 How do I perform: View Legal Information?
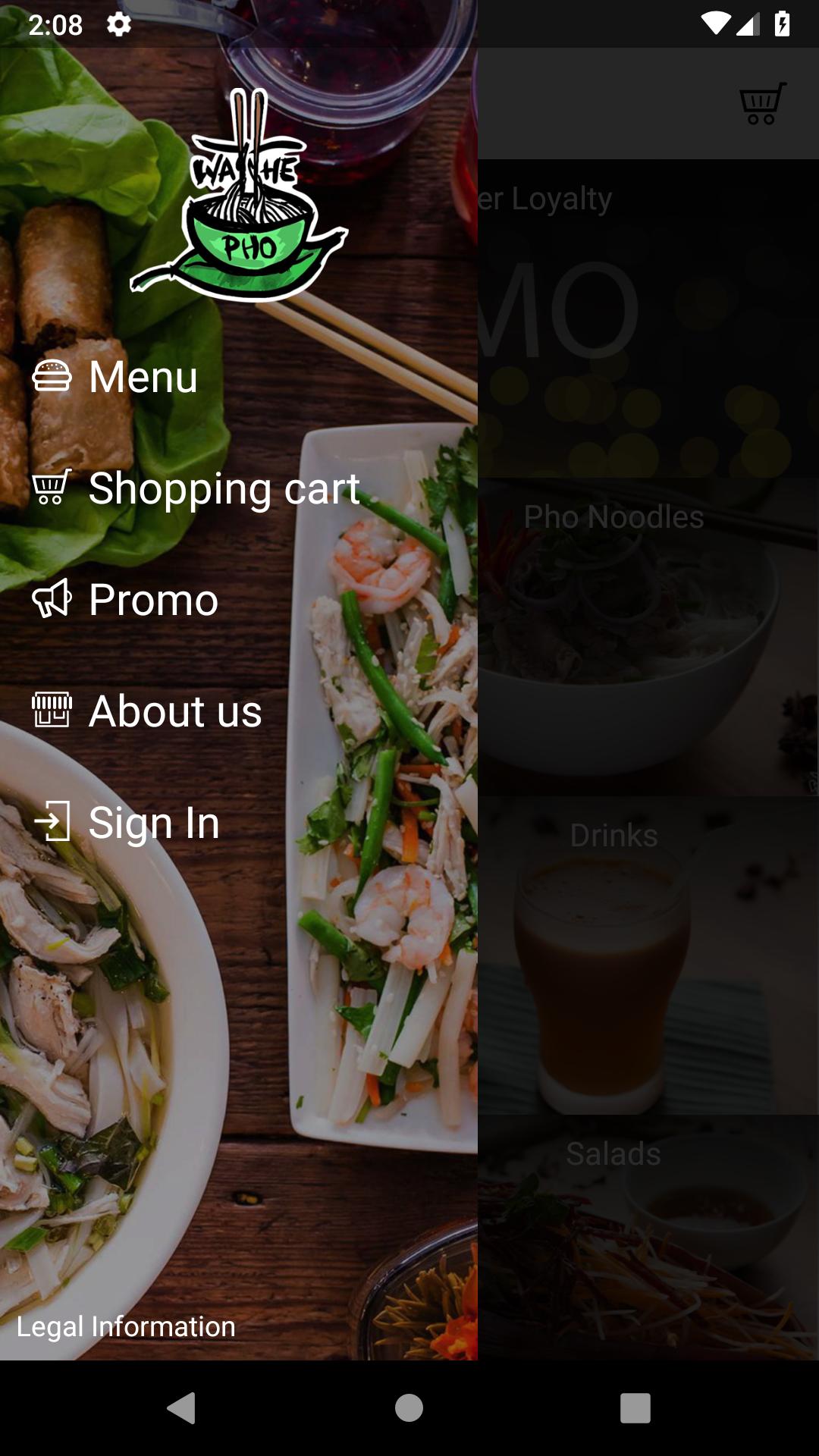click(126, 1326)
